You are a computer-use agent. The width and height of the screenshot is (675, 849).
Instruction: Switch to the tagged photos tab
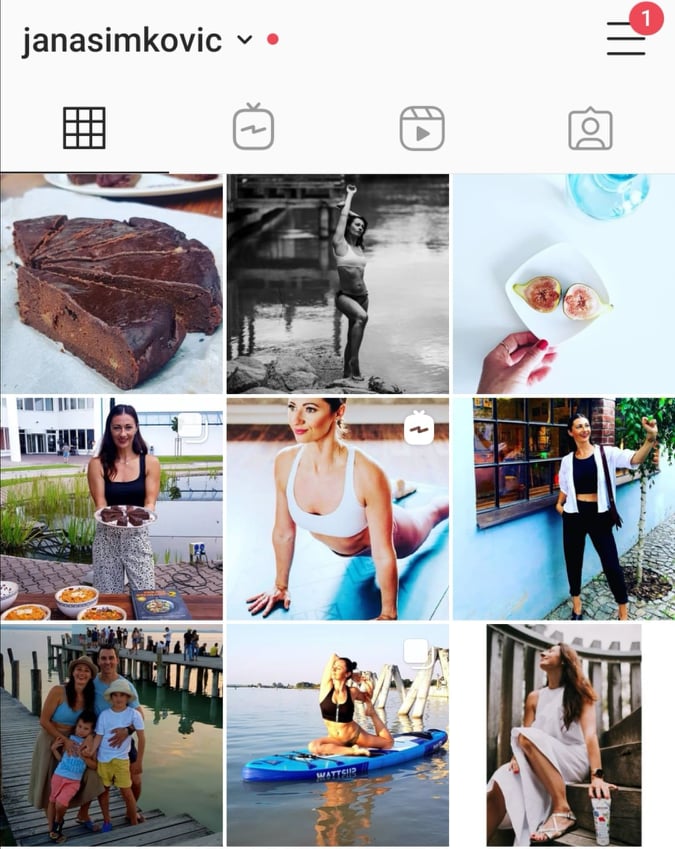tap(590, 128)
